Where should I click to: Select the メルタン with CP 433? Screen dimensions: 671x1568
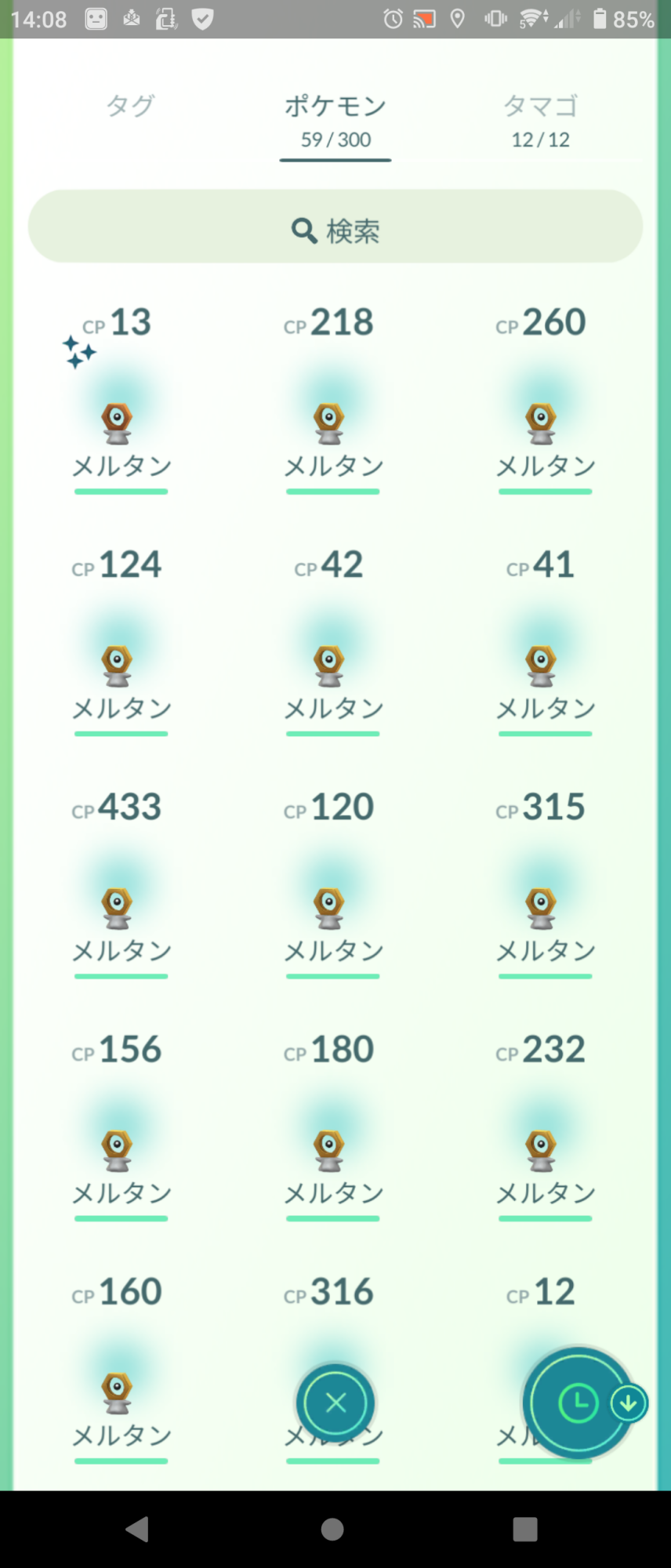click(x=118, y=907)
